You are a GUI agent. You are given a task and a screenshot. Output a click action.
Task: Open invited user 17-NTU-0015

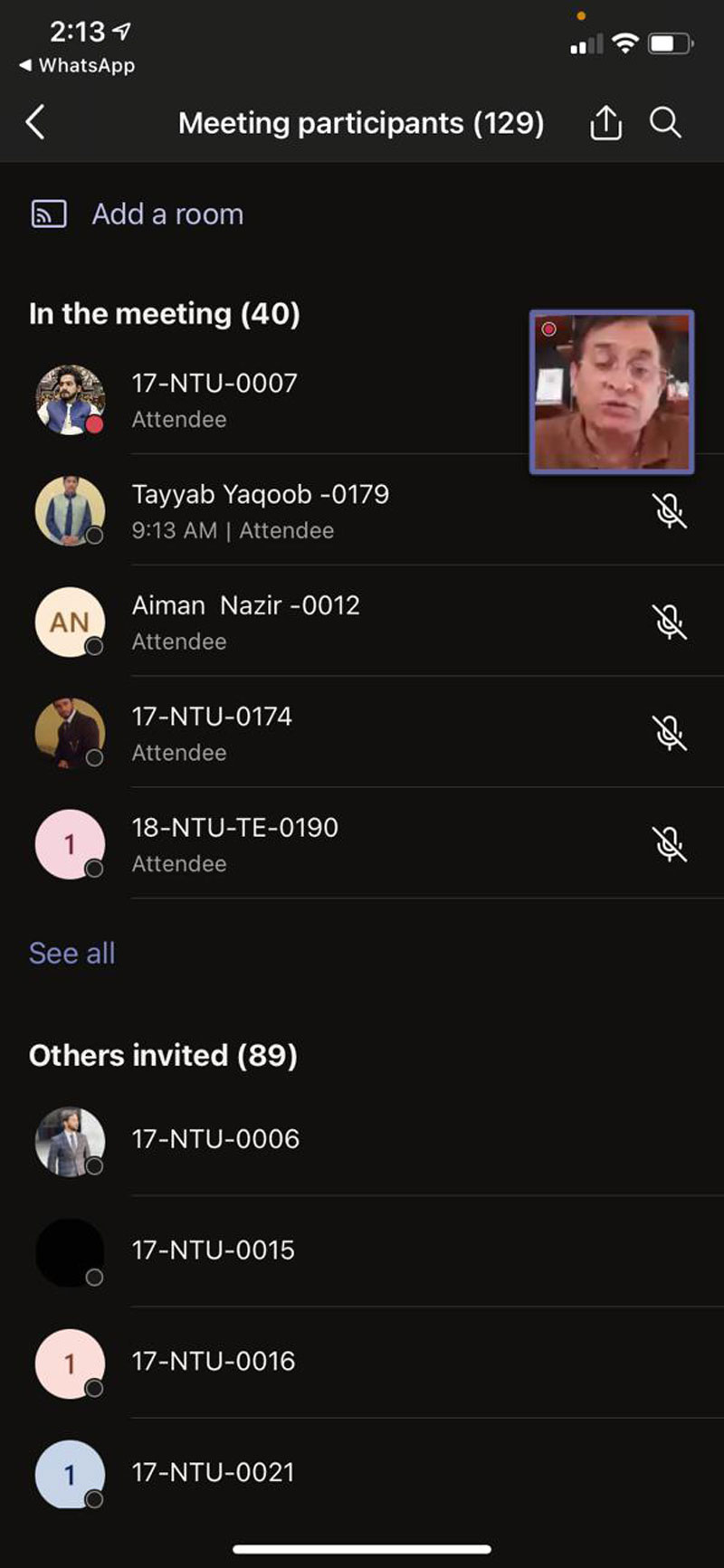point(214,1250)
